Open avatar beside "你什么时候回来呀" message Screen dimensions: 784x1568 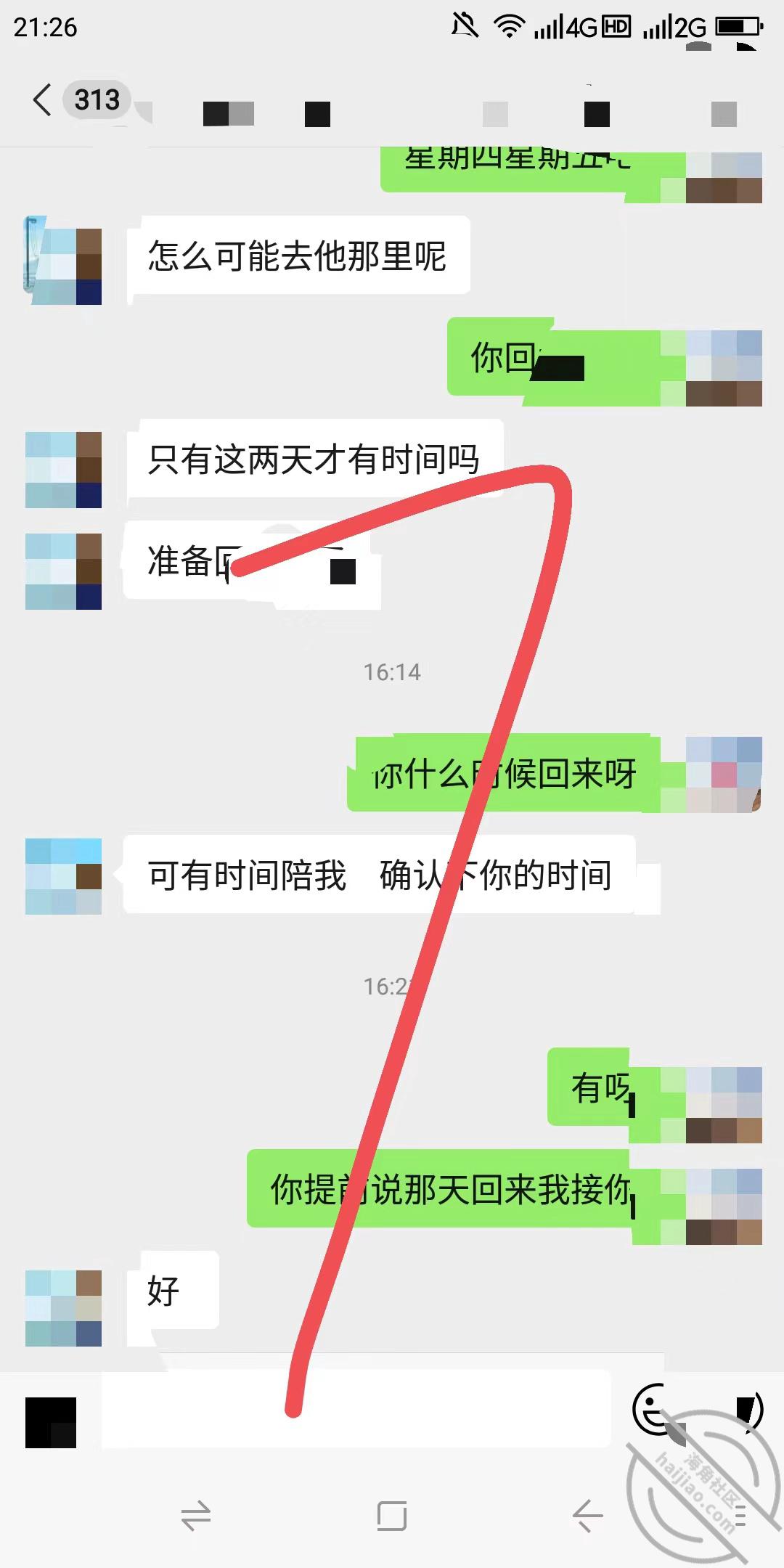pyautogui.click(x=724, y=774)
